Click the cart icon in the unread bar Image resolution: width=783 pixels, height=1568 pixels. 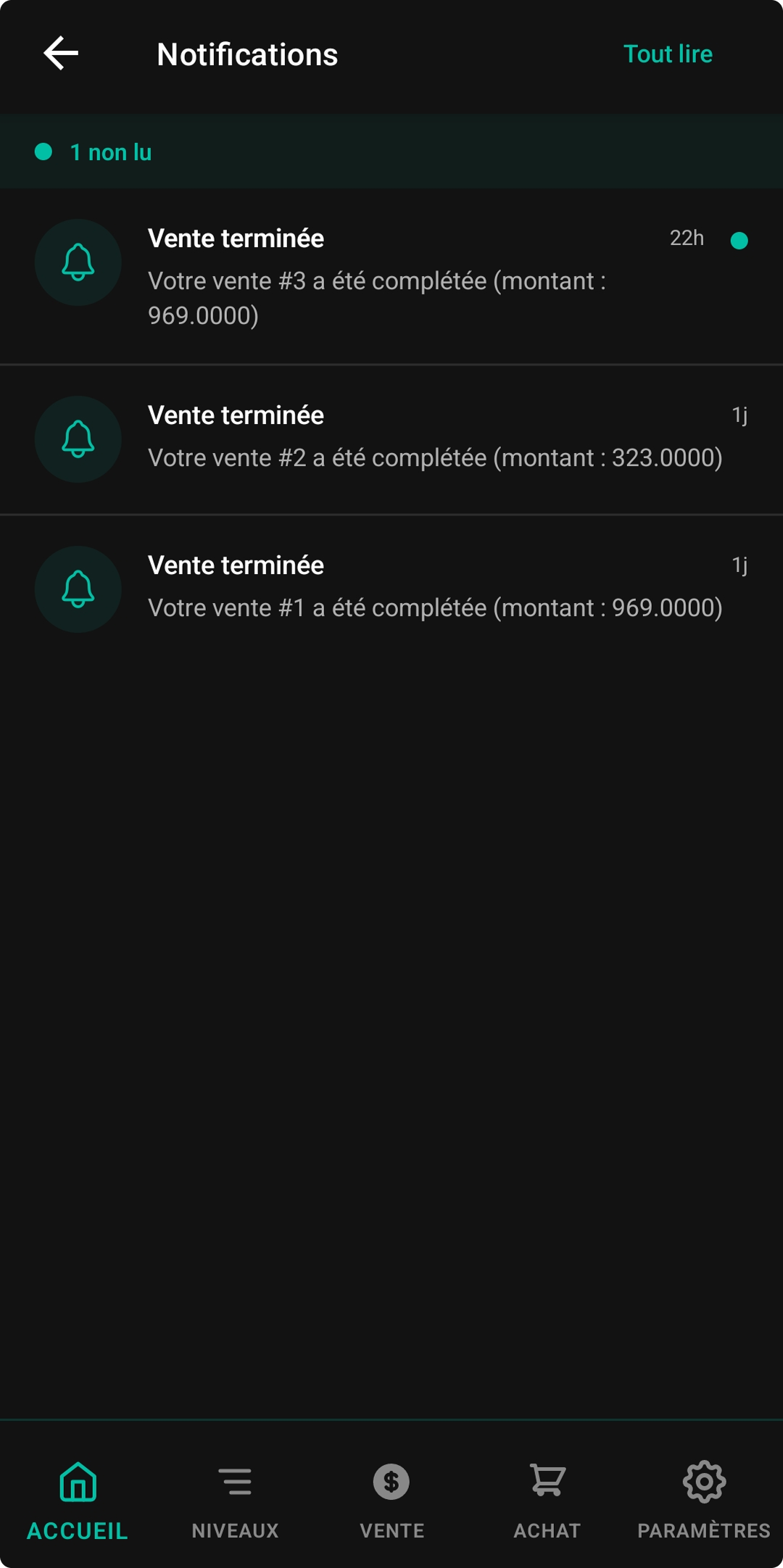[x=547, y=151]
